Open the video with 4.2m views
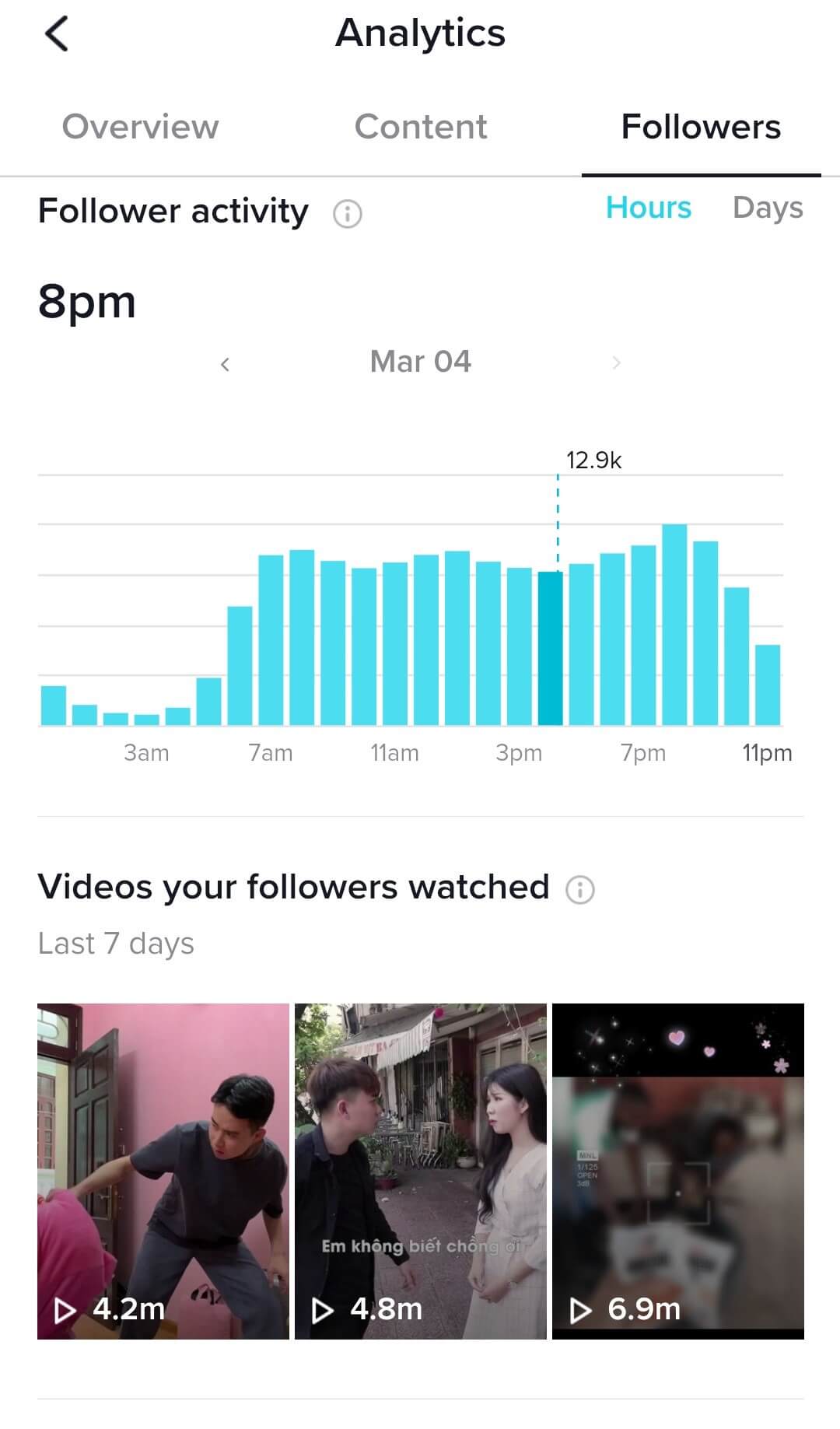Screen dimensions: 840x1429 point(163,1171)
